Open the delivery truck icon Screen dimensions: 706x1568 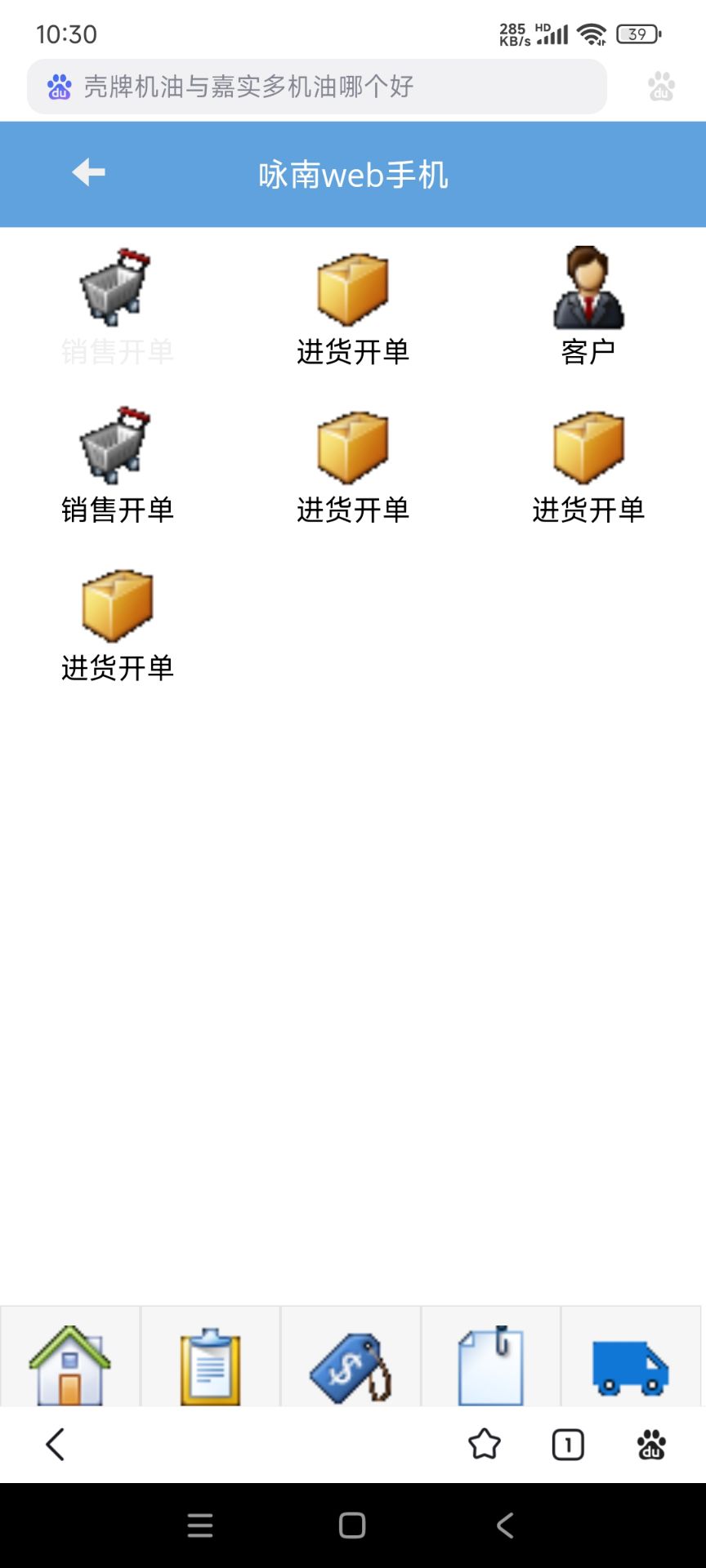(x=631, y=1356)
